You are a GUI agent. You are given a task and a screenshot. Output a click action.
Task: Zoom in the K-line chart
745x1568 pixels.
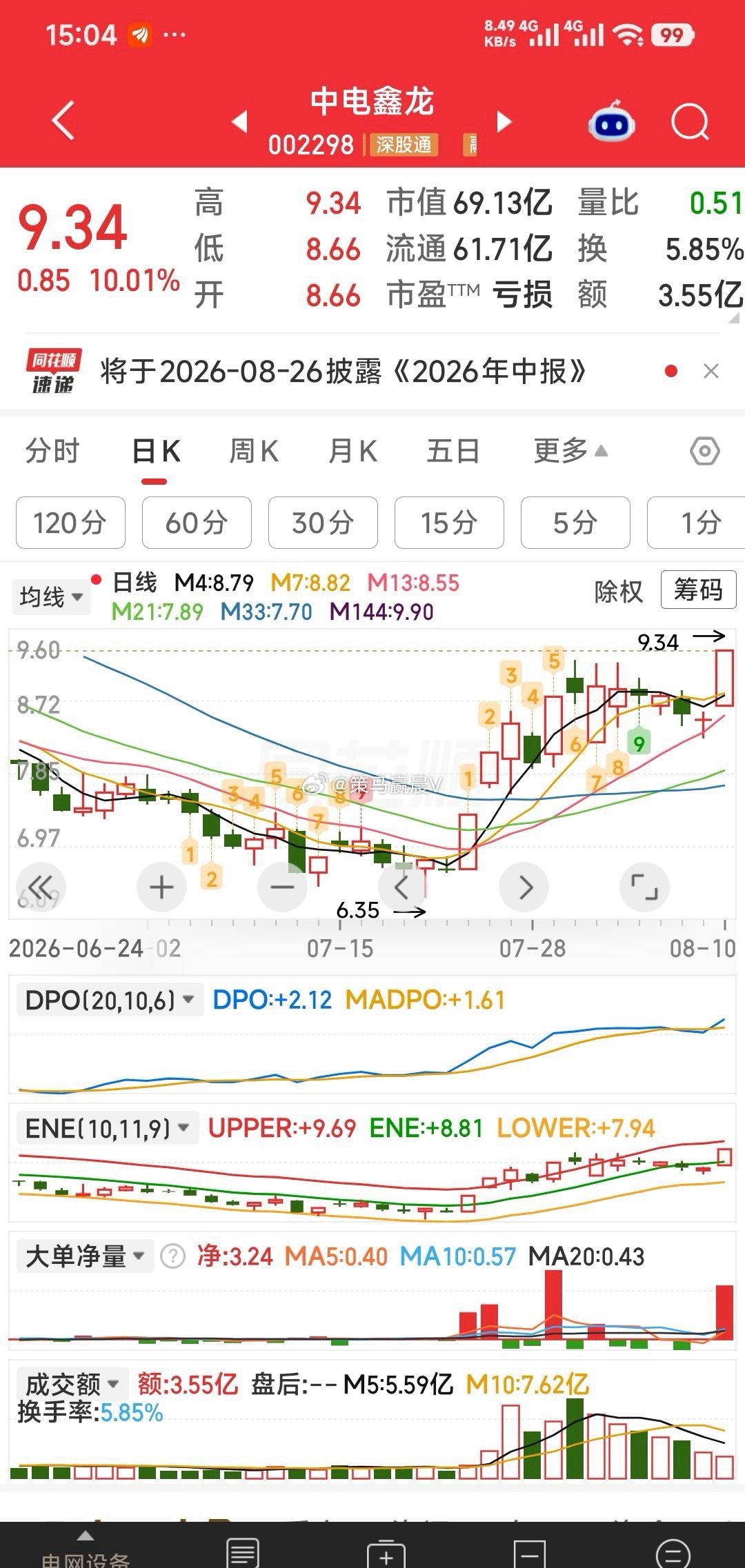click(162, 887)
